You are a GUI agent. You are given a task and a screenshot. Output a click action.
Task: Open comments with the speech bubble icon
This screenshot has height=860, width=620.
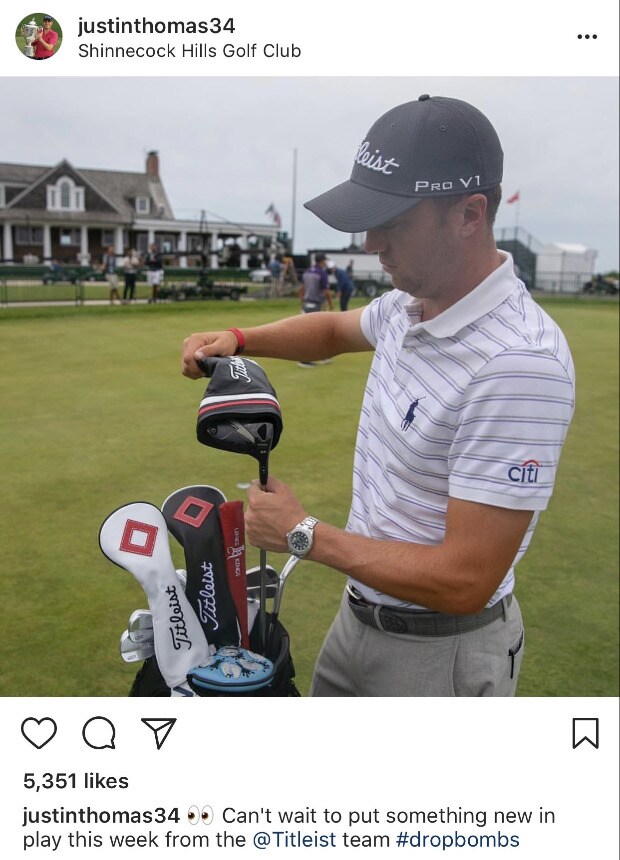pyautogui.click(x=98, y=733)
